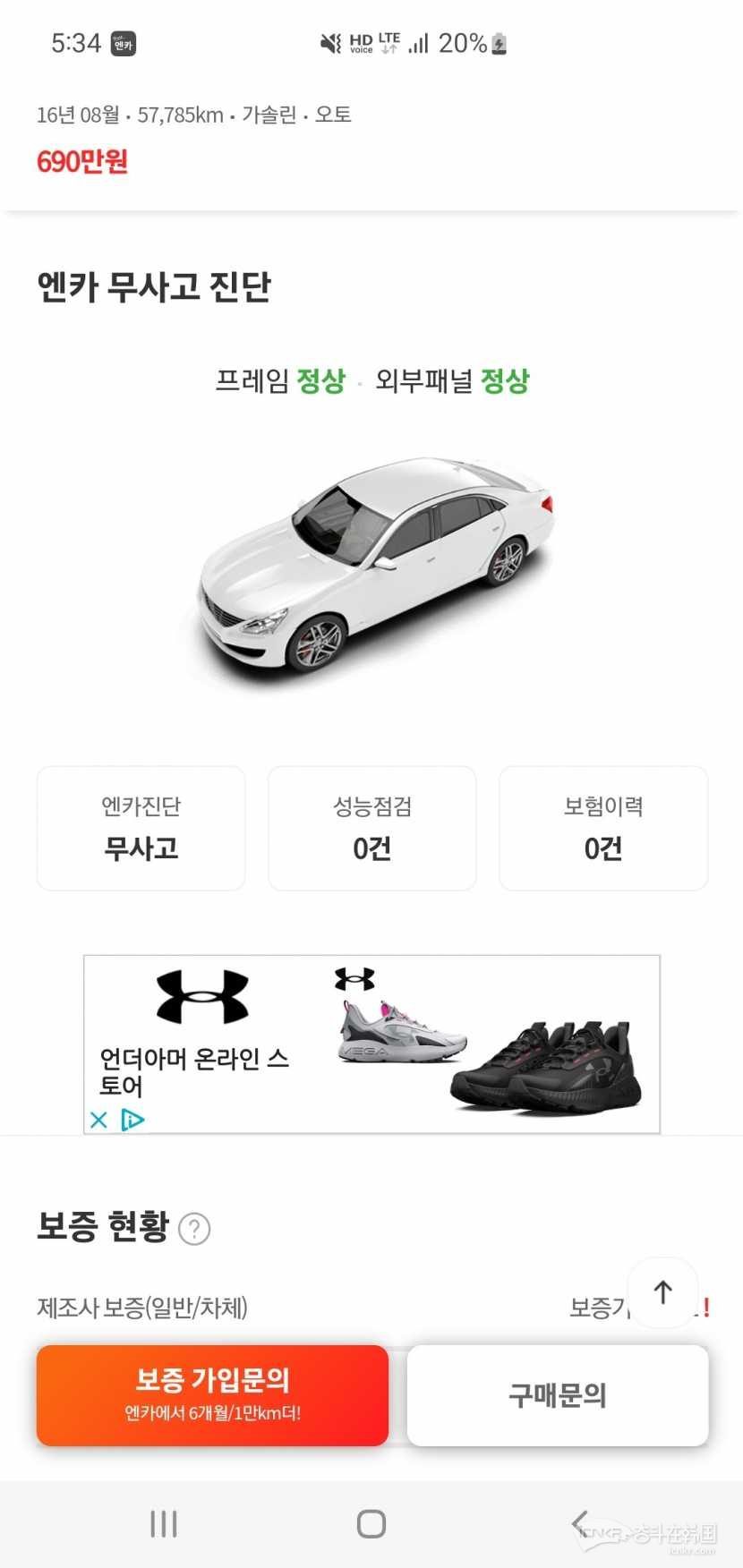Image resolution: width=743 pixels, height=1568 pixels.
Task: Tap 구매문의 button
Action: point(557,1394)
